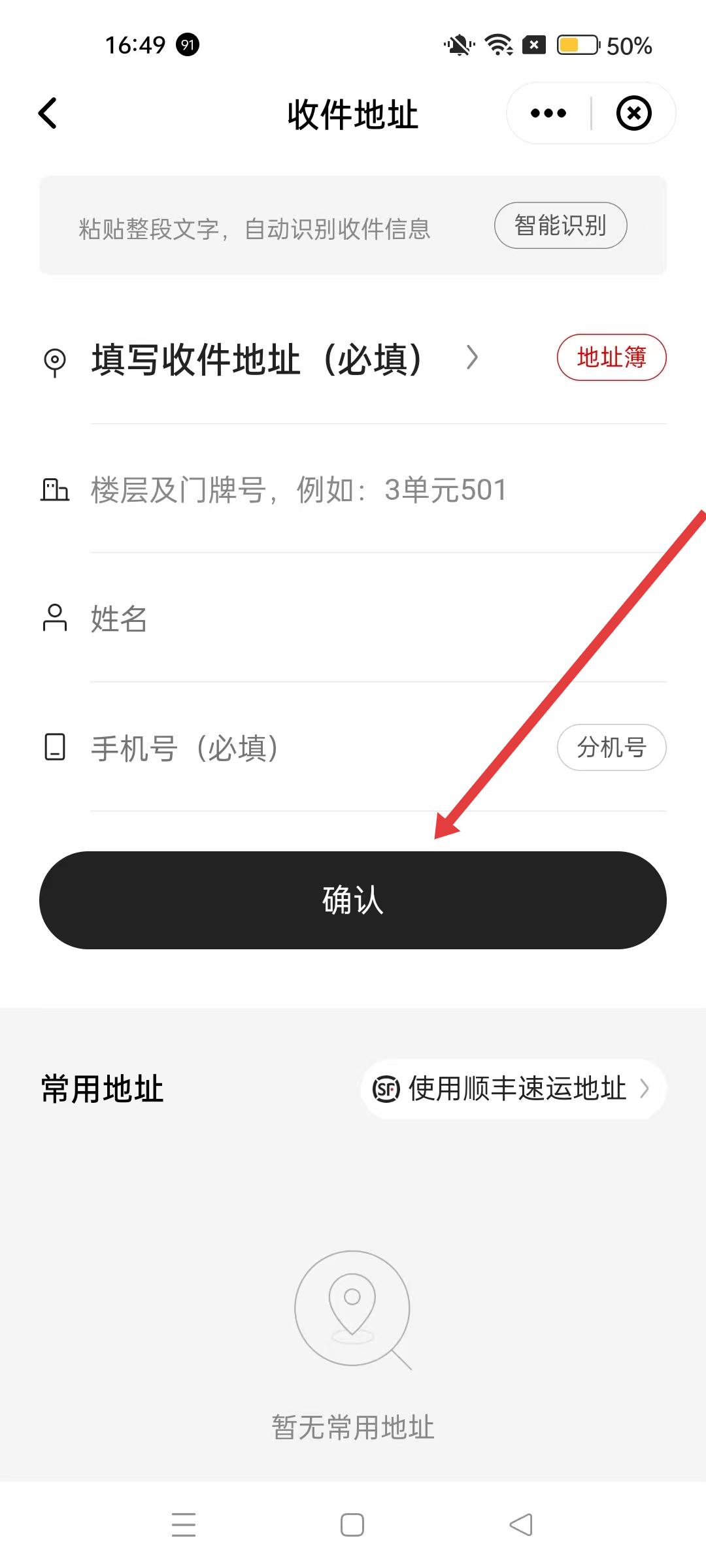This screenshot has height=1568, width=706.
Task: Open 填写收件地址 address picker
Action: point(281,359)
